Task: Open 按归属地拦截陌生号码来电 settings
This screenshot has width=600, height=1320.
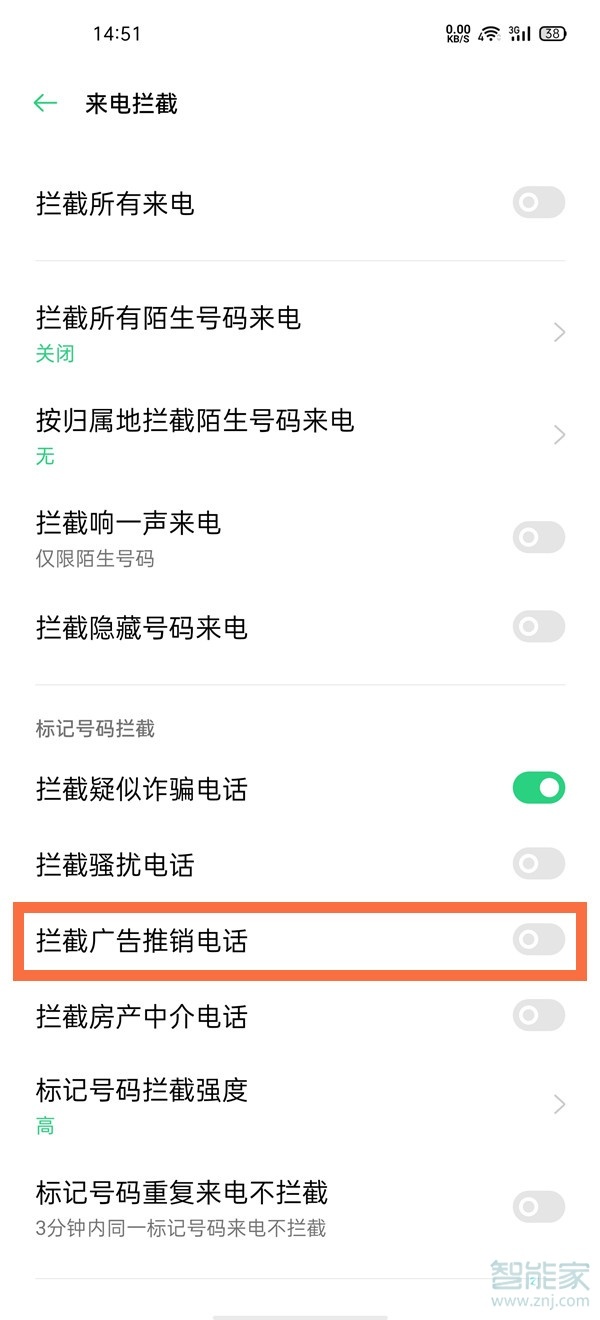Action: (300, 436)
